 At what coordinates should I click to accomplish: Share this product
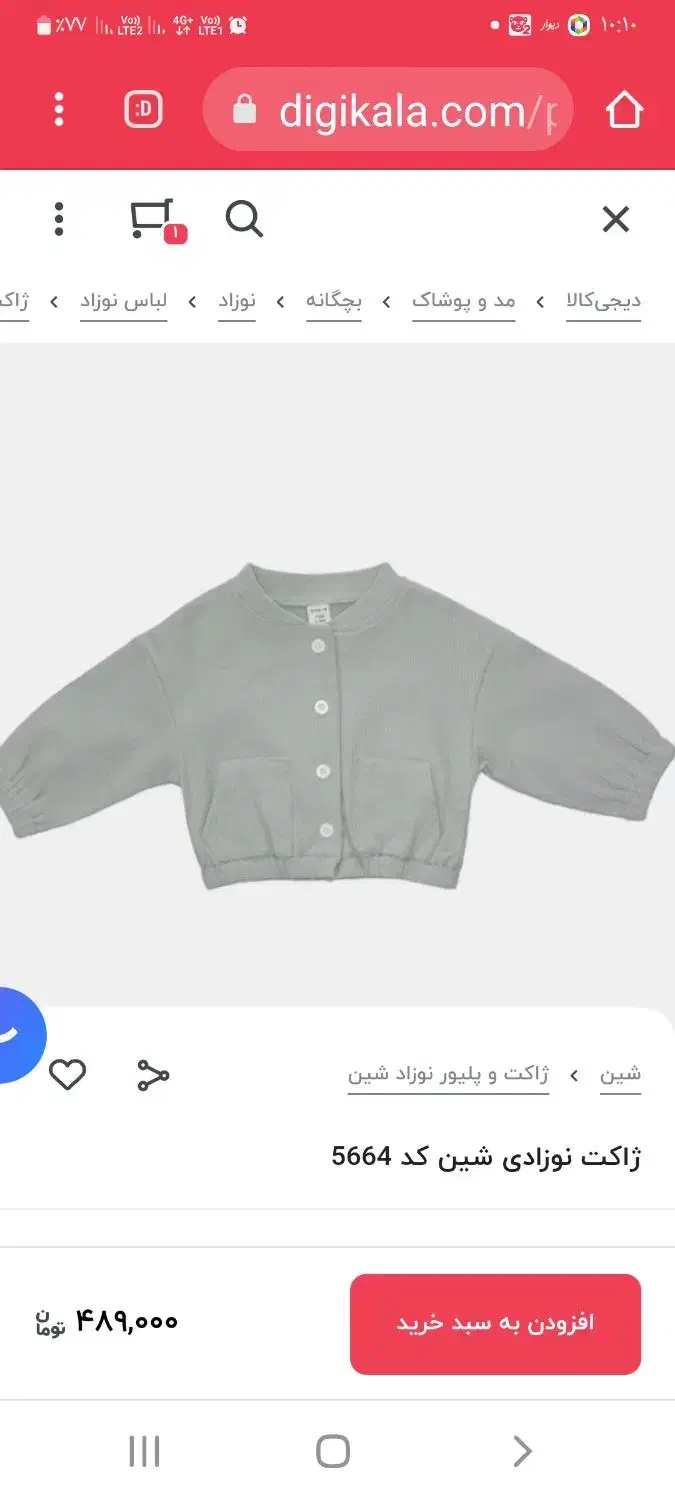coord(153,1075)
